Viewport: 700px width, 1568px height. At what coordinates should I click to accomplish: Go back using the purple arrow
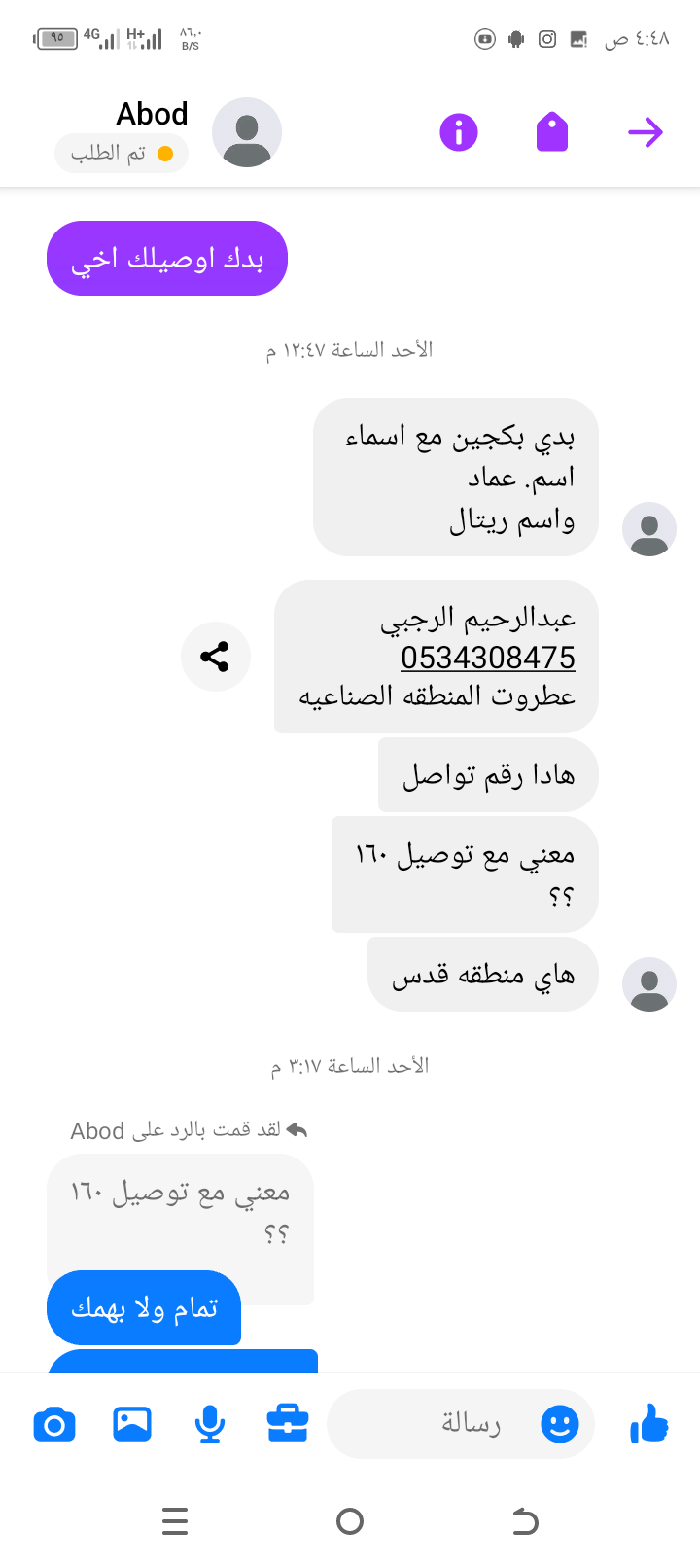645,132
